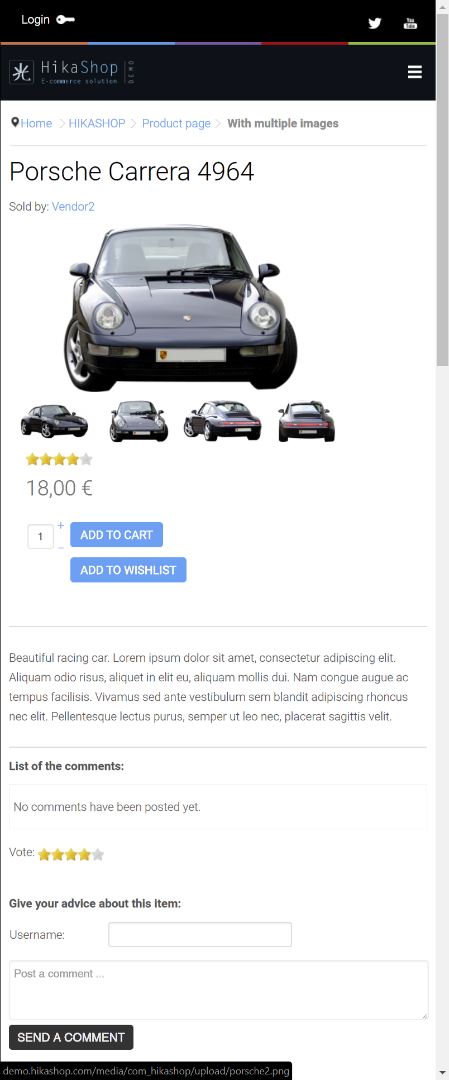Add product to wishlist
The height and width of the screenshot is (1080, 449).
point(128,570)
